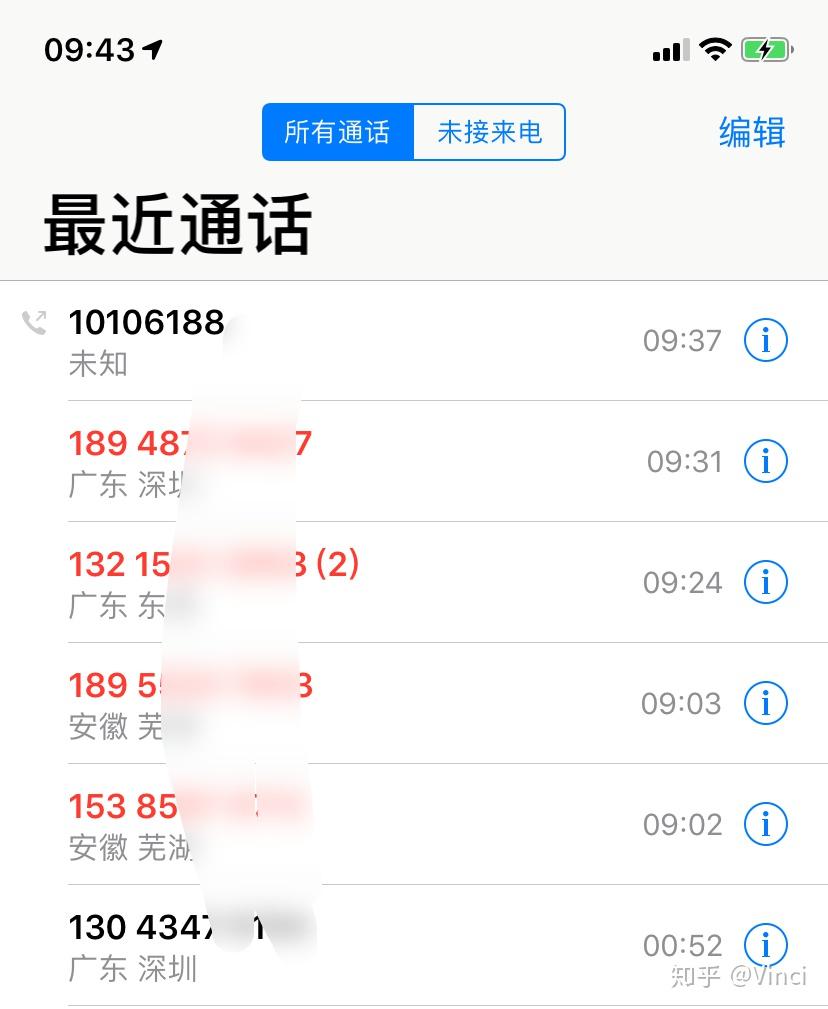
Task: Select the 所有通话 tab
Action: (338, 132)
